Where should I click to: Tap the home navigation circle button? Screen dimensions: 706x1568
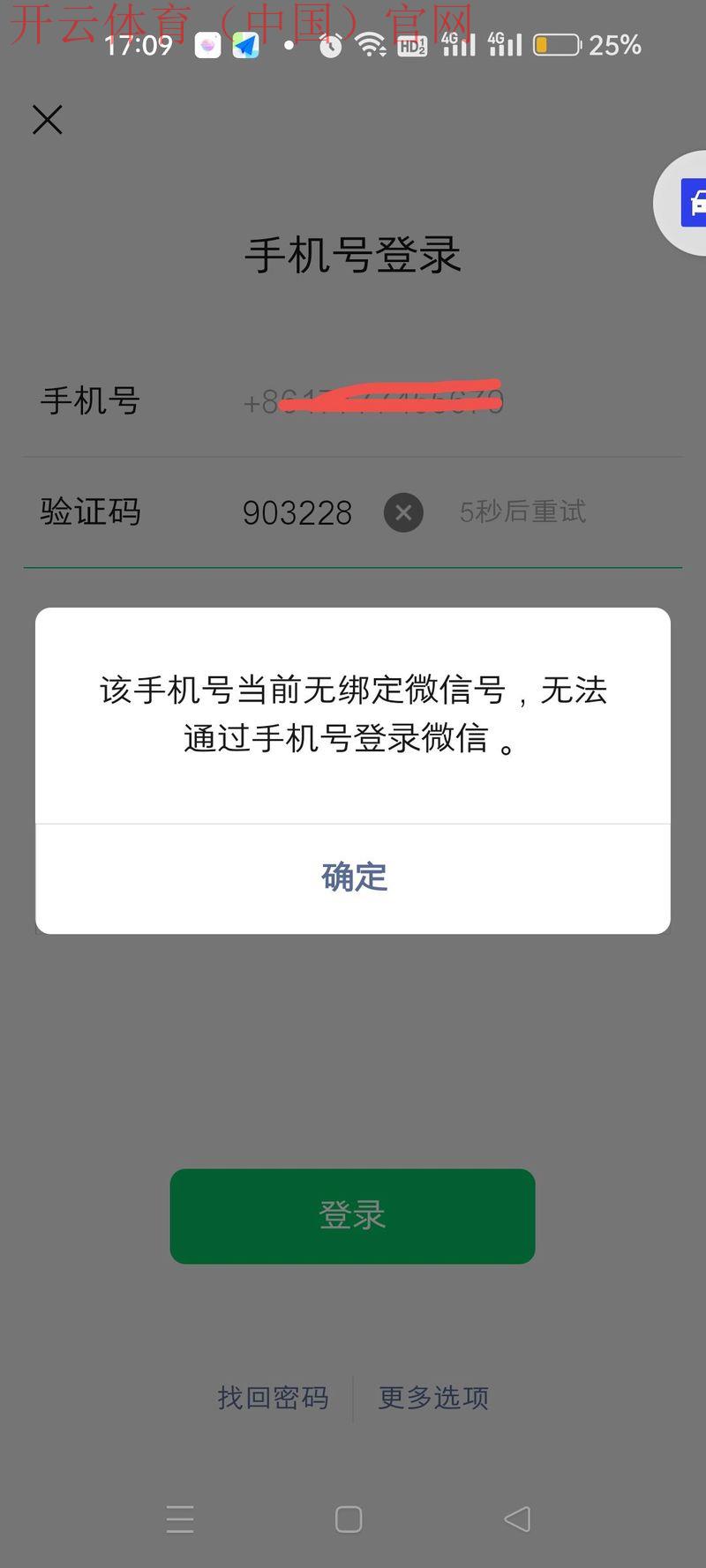click(348, 1519)
